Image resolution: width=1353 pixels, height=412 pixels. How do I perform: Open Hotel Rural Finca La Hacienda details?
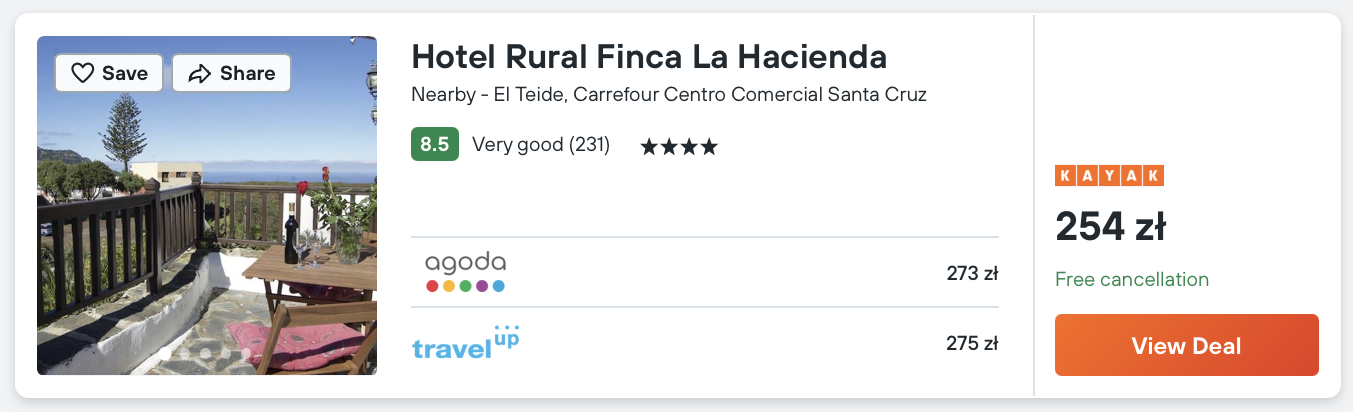[649, 57]
